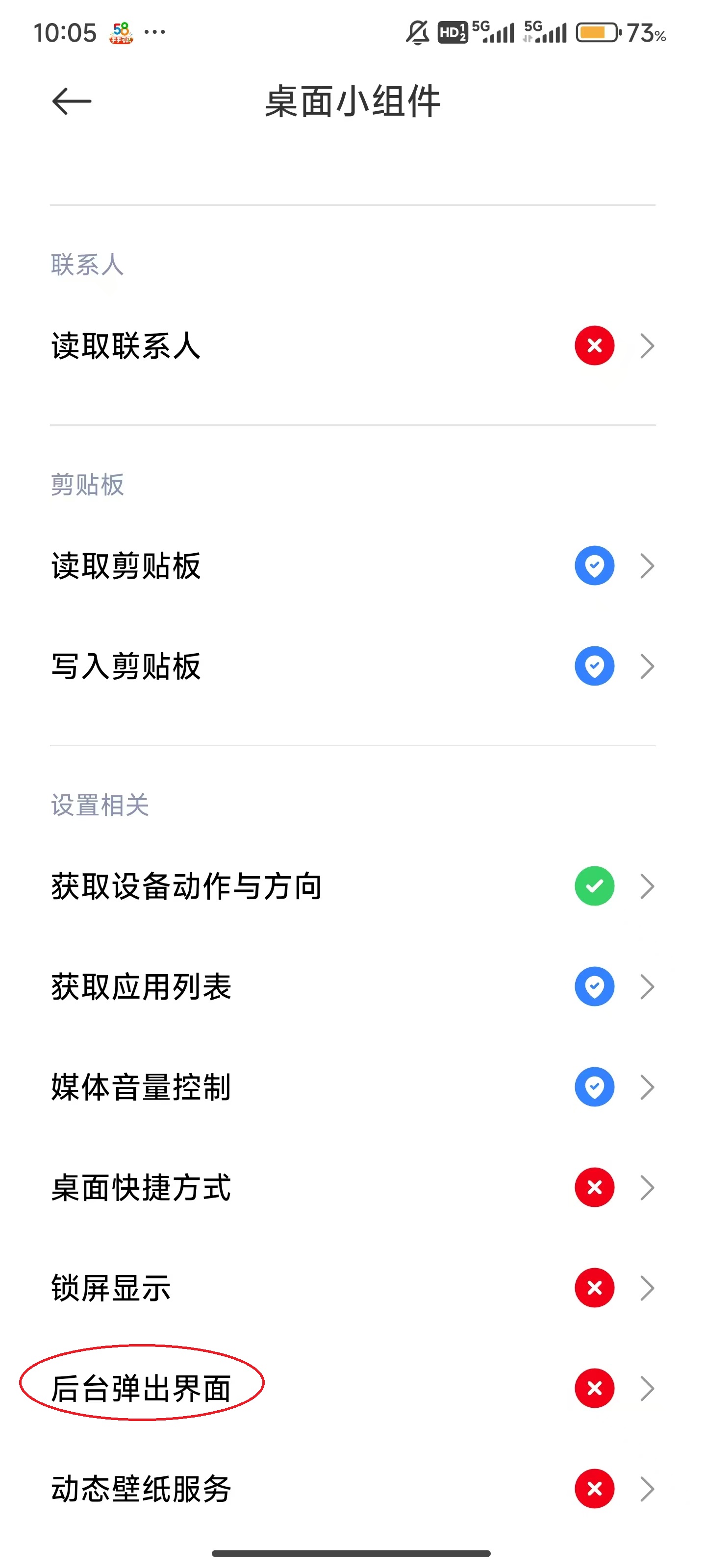
Task: Select the 剪贴板 section header
Action: tap(87, 485)
